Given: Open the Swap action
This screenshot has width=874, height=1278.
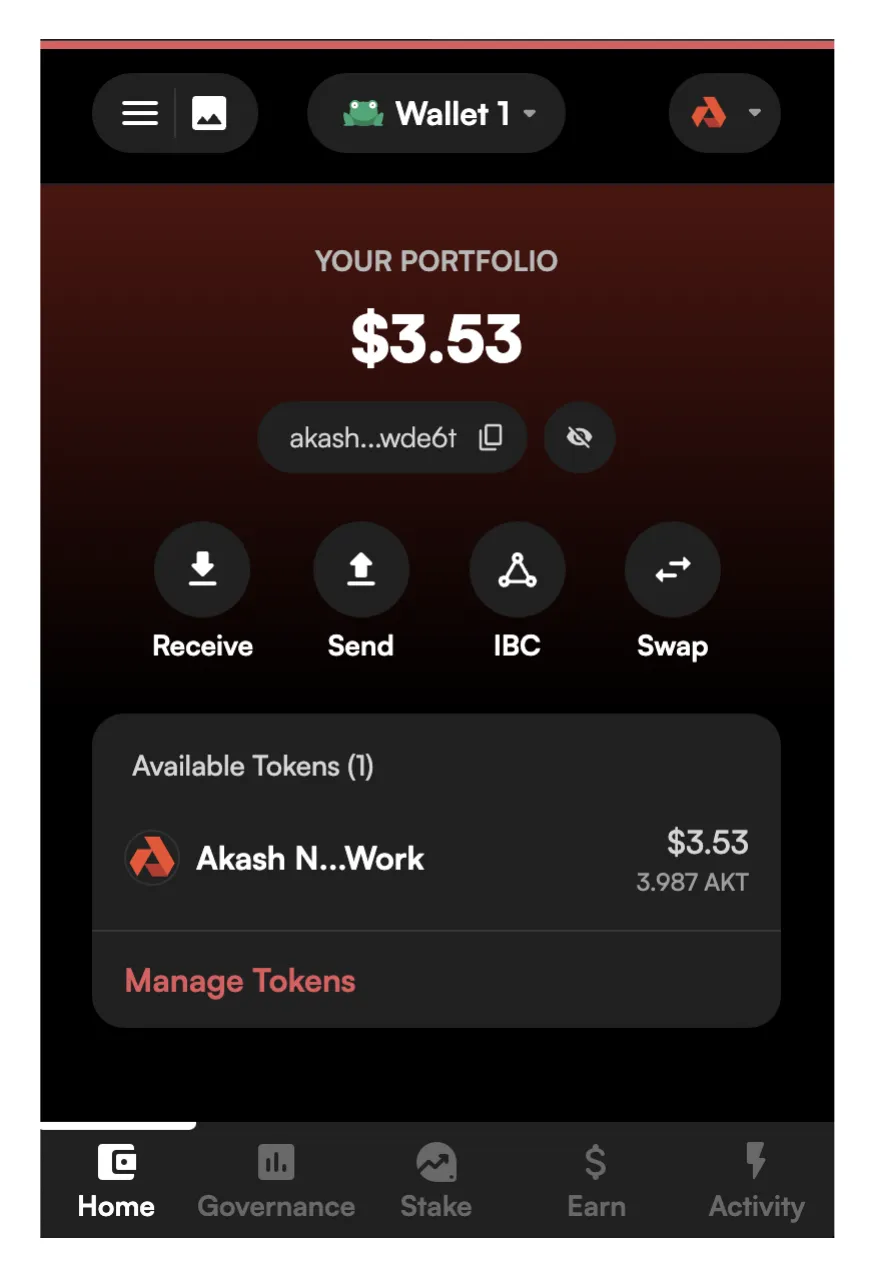Looking at the screenshot, I should point(672,570).
